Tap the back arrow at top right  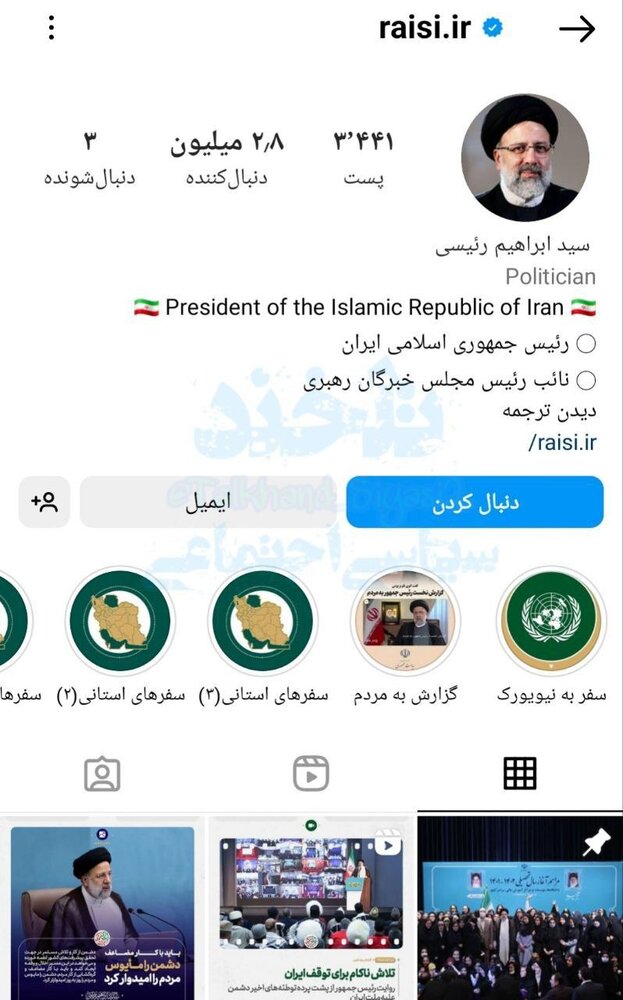point(577,29)
